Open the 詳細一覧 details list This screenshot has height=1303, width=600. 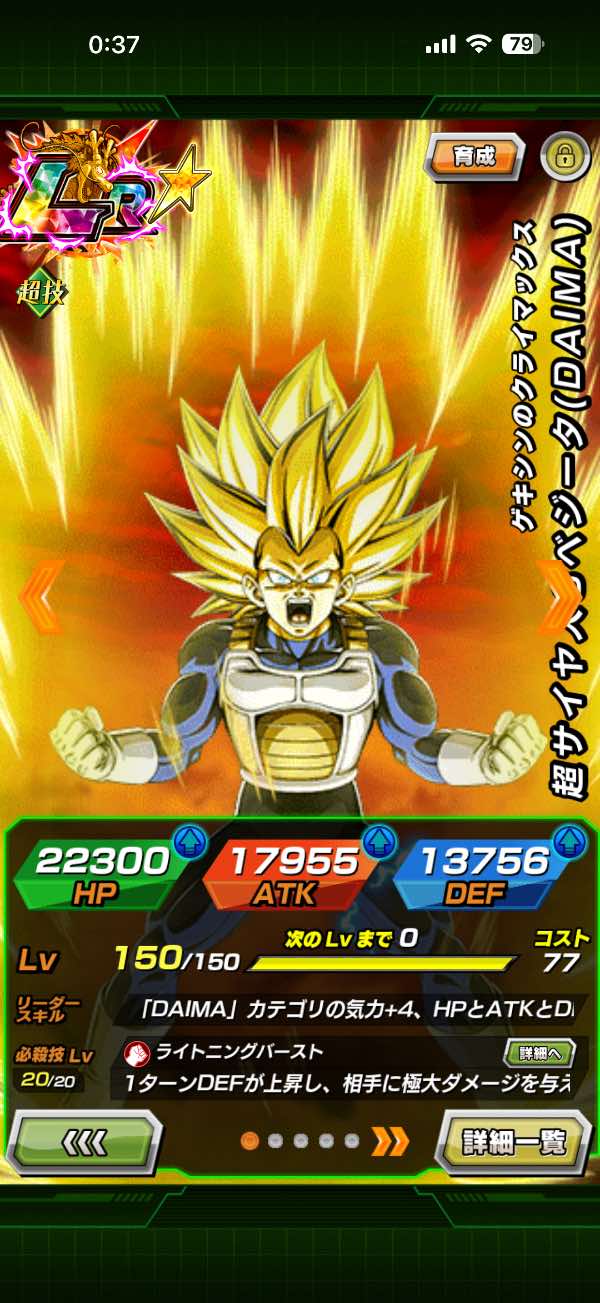[515, 1141]
